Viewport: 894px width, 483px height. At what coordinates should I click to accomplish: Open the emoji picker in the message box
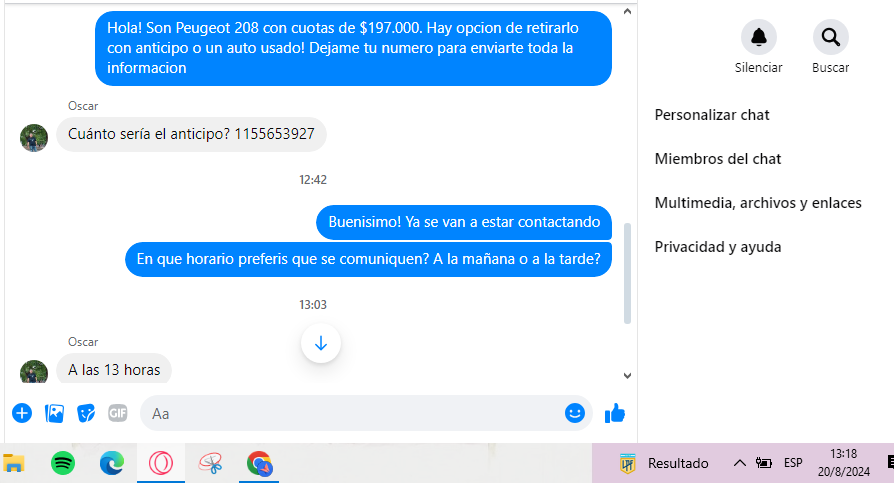575,412
